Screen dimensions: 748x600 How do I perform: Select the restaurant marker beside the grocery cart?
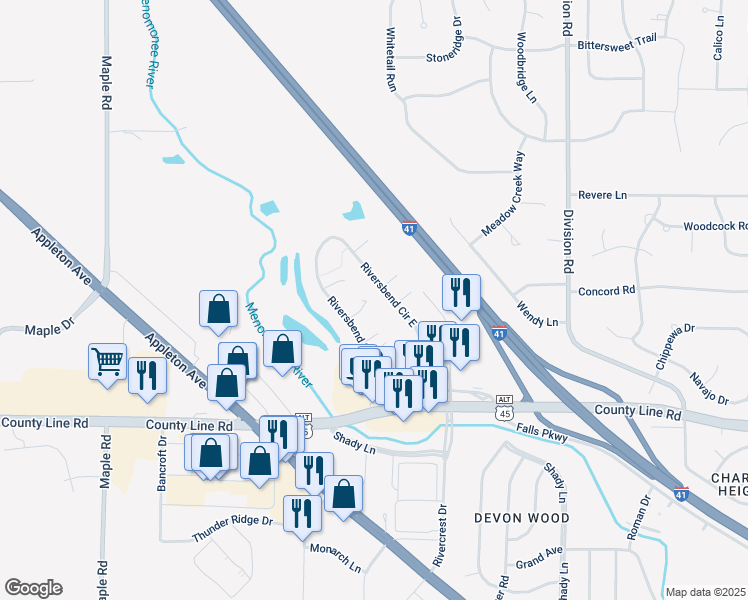(147, 377)
